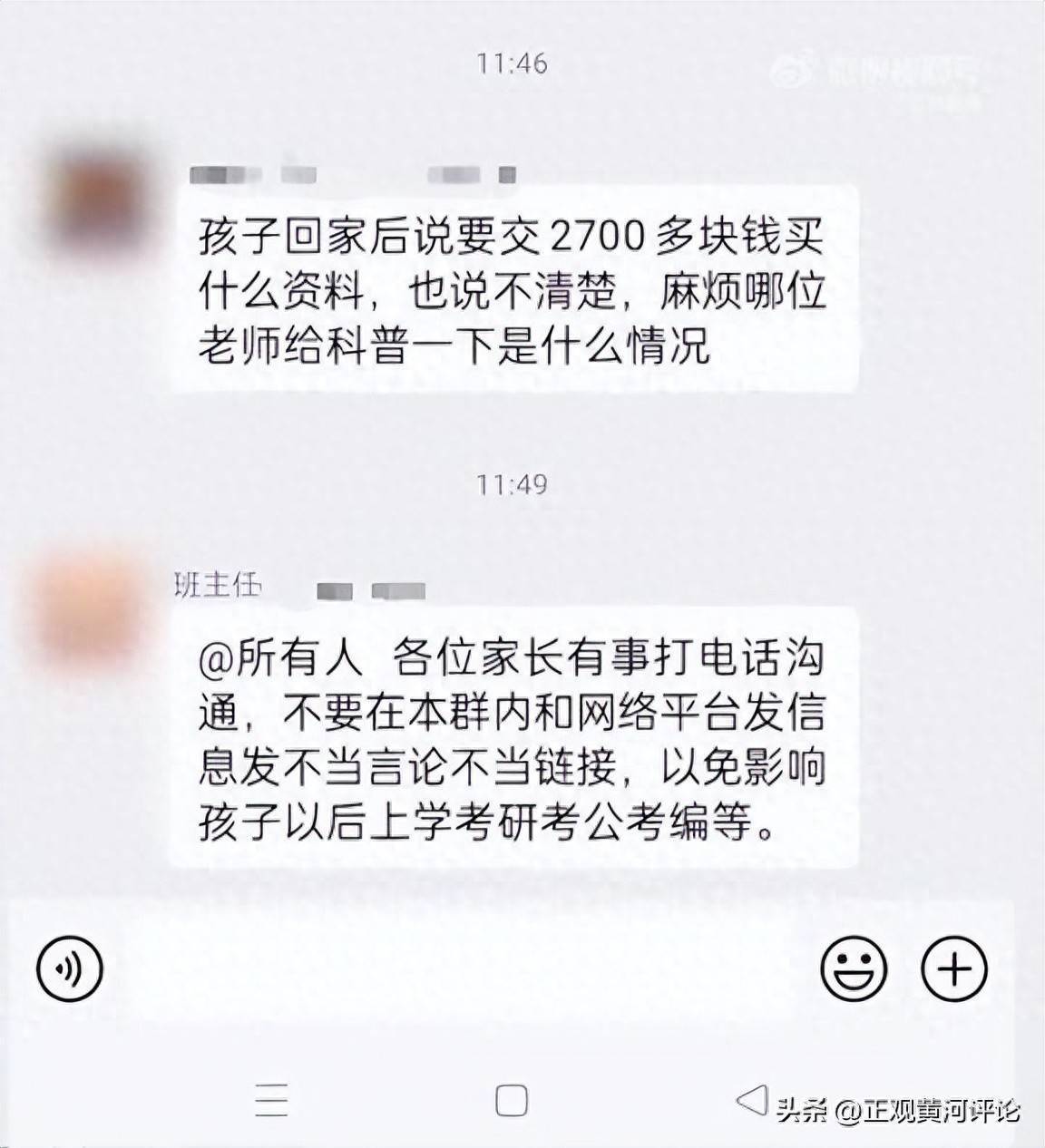Open the emoji picker
Screen dimensions: 1045x1148
click(x=853, y=969)
